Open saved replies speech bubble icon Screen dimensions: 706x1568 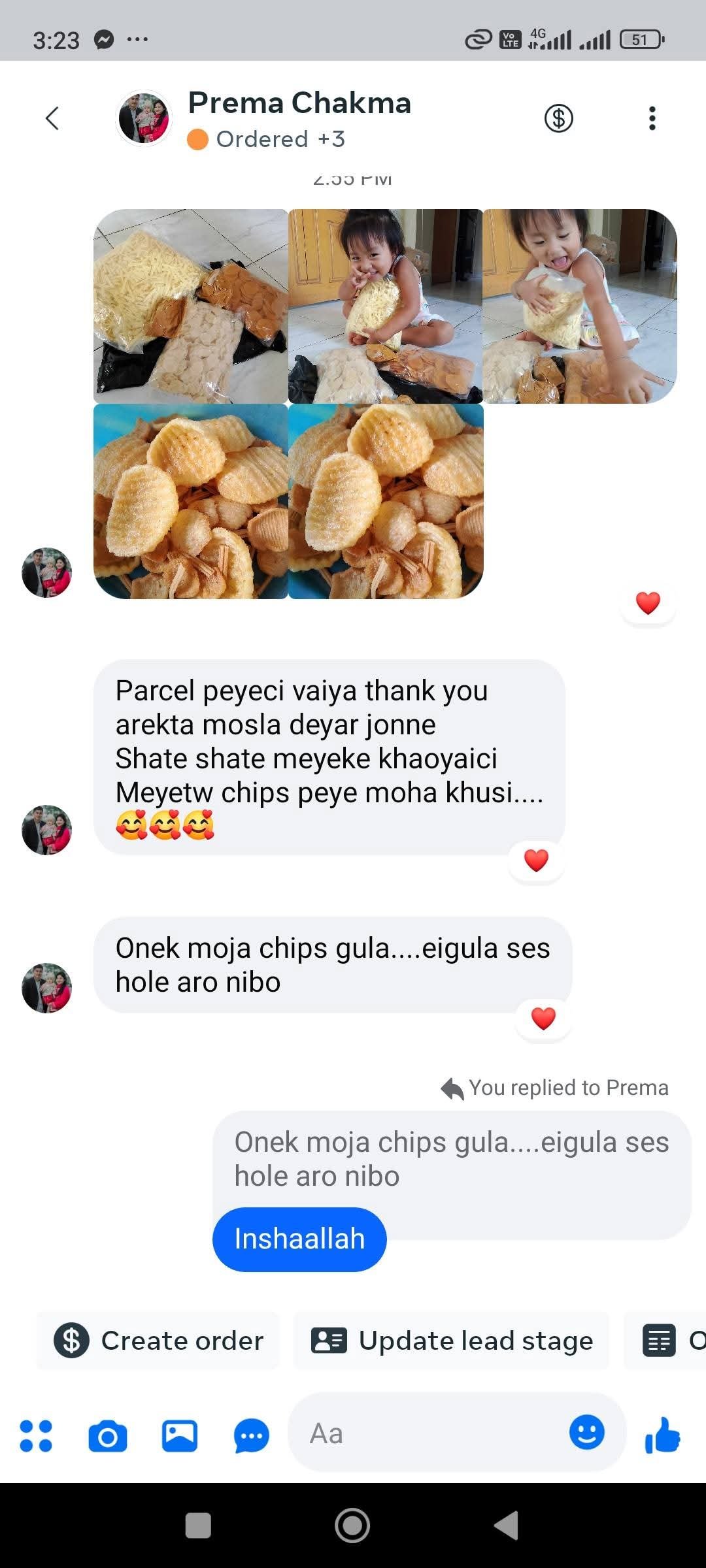252,1436
